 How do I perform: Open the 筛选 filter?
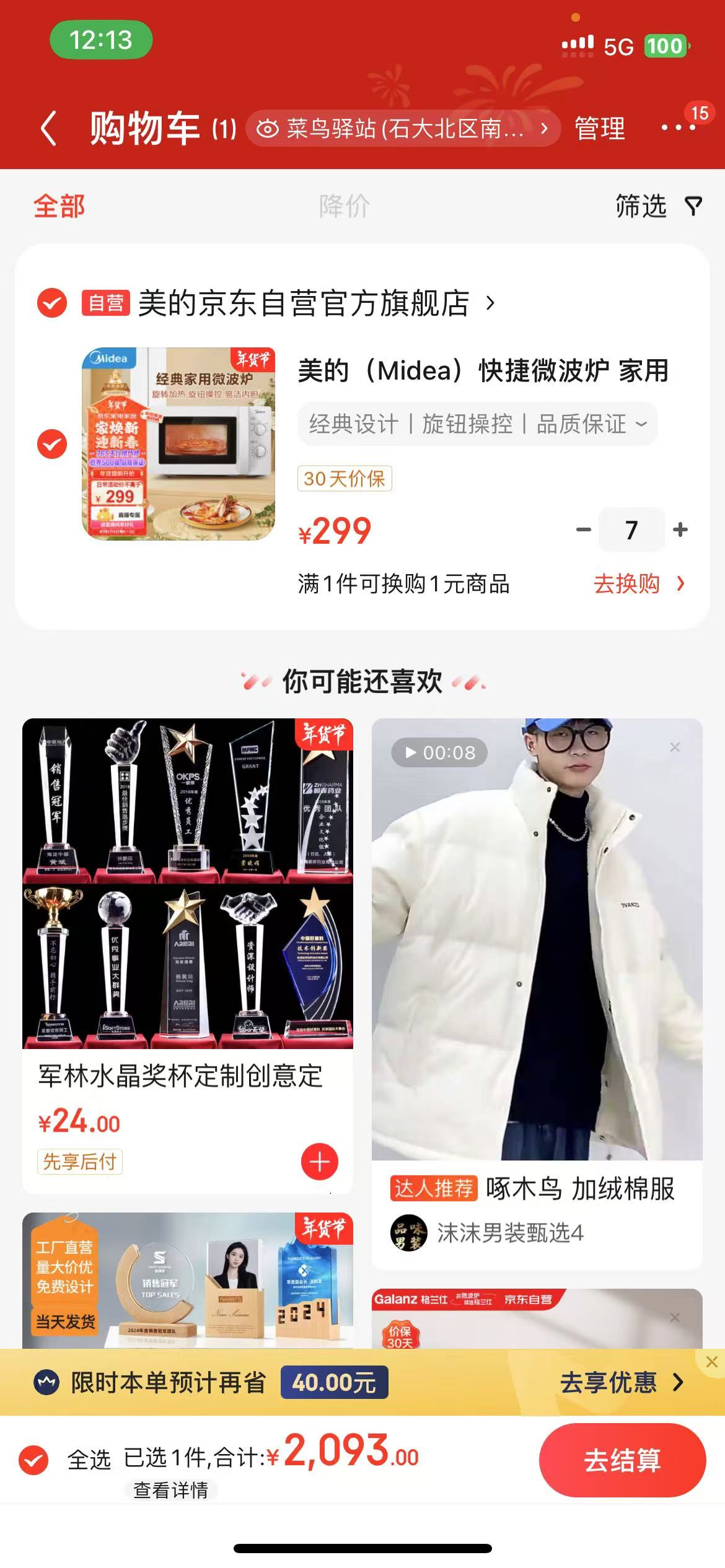(x=658, y=206)
